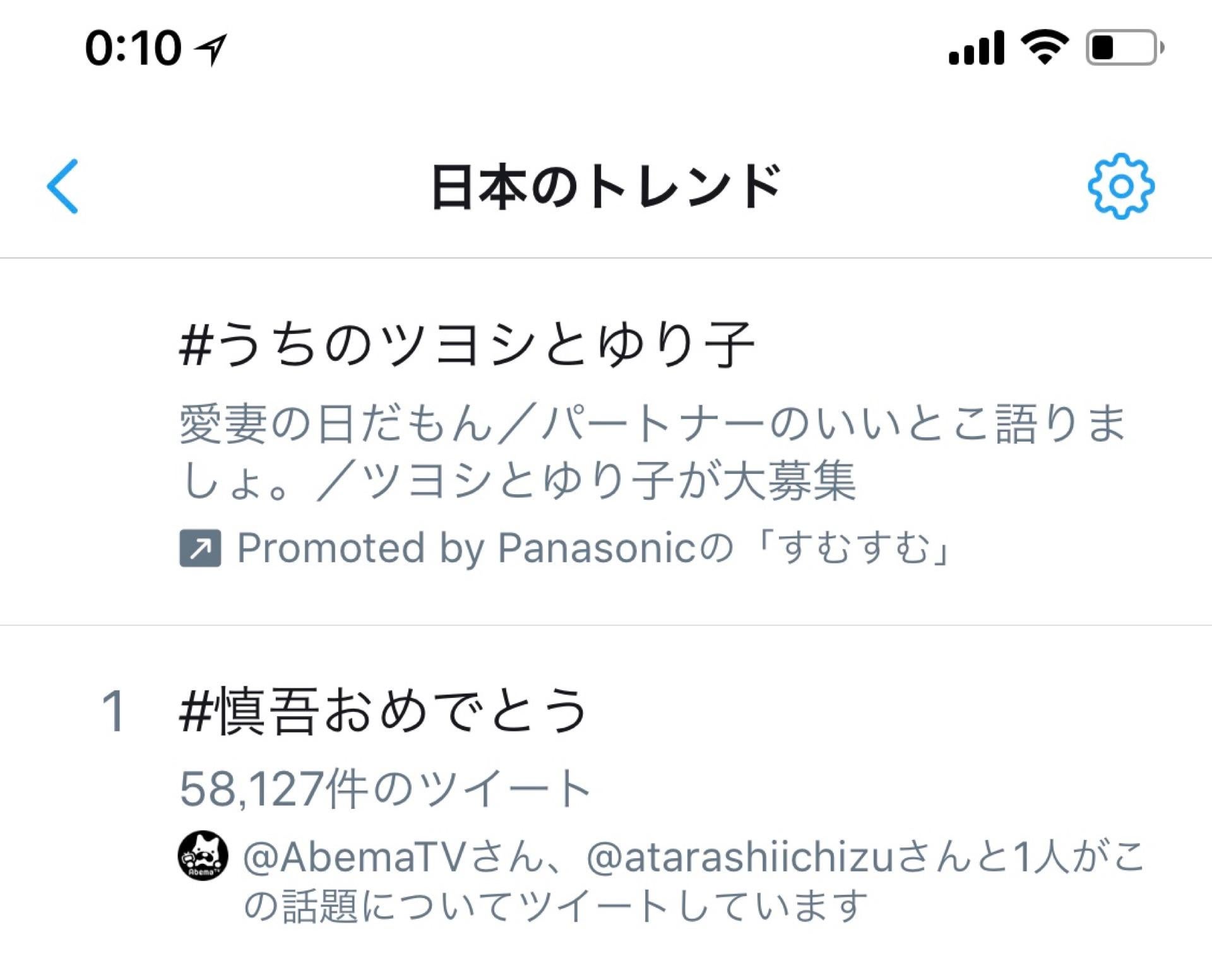Open the #慎吾おめでとう trend

(383, 711)
